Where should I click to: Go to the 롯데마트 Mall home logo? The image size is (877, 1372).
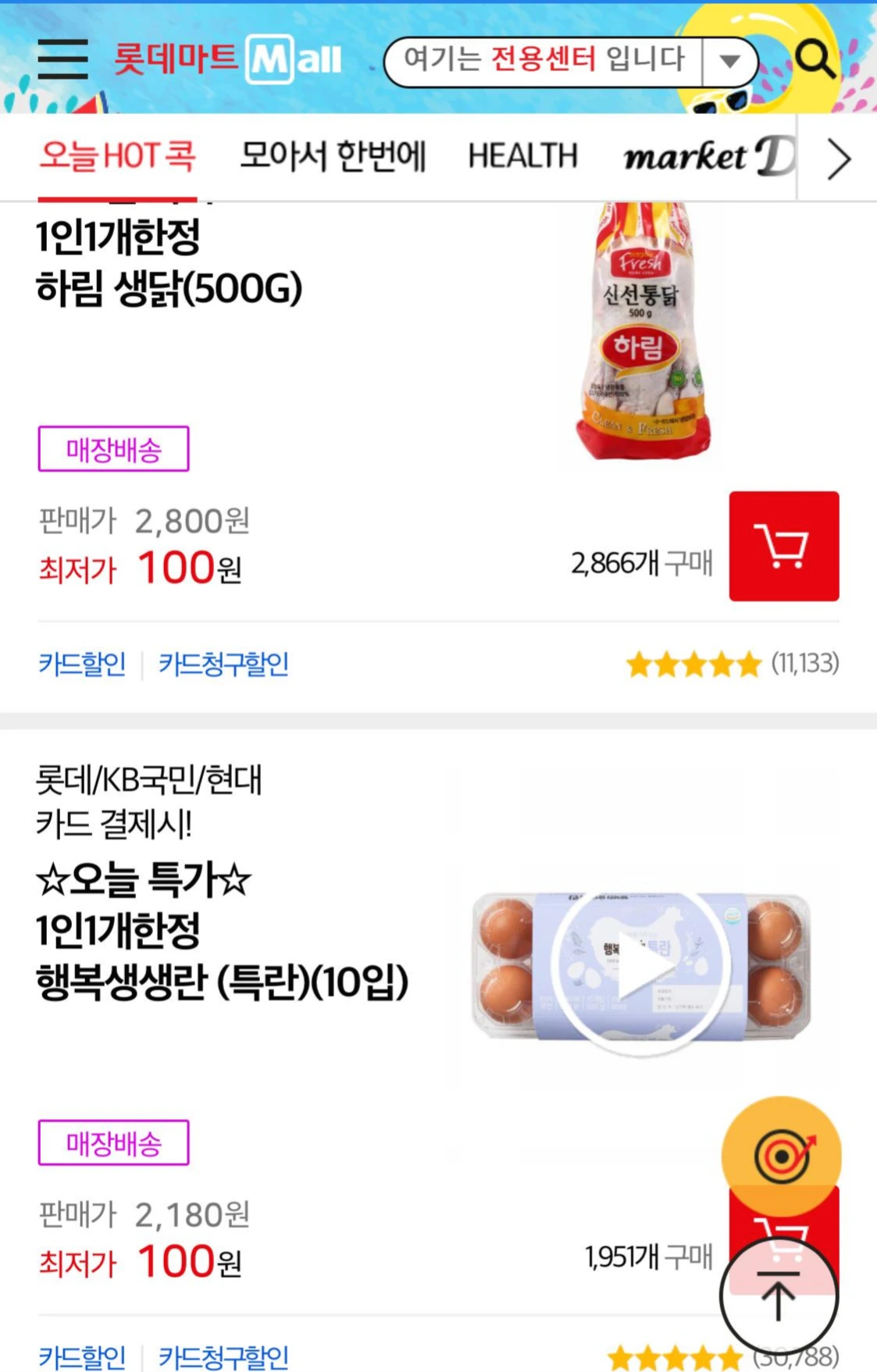pos(228,59)
